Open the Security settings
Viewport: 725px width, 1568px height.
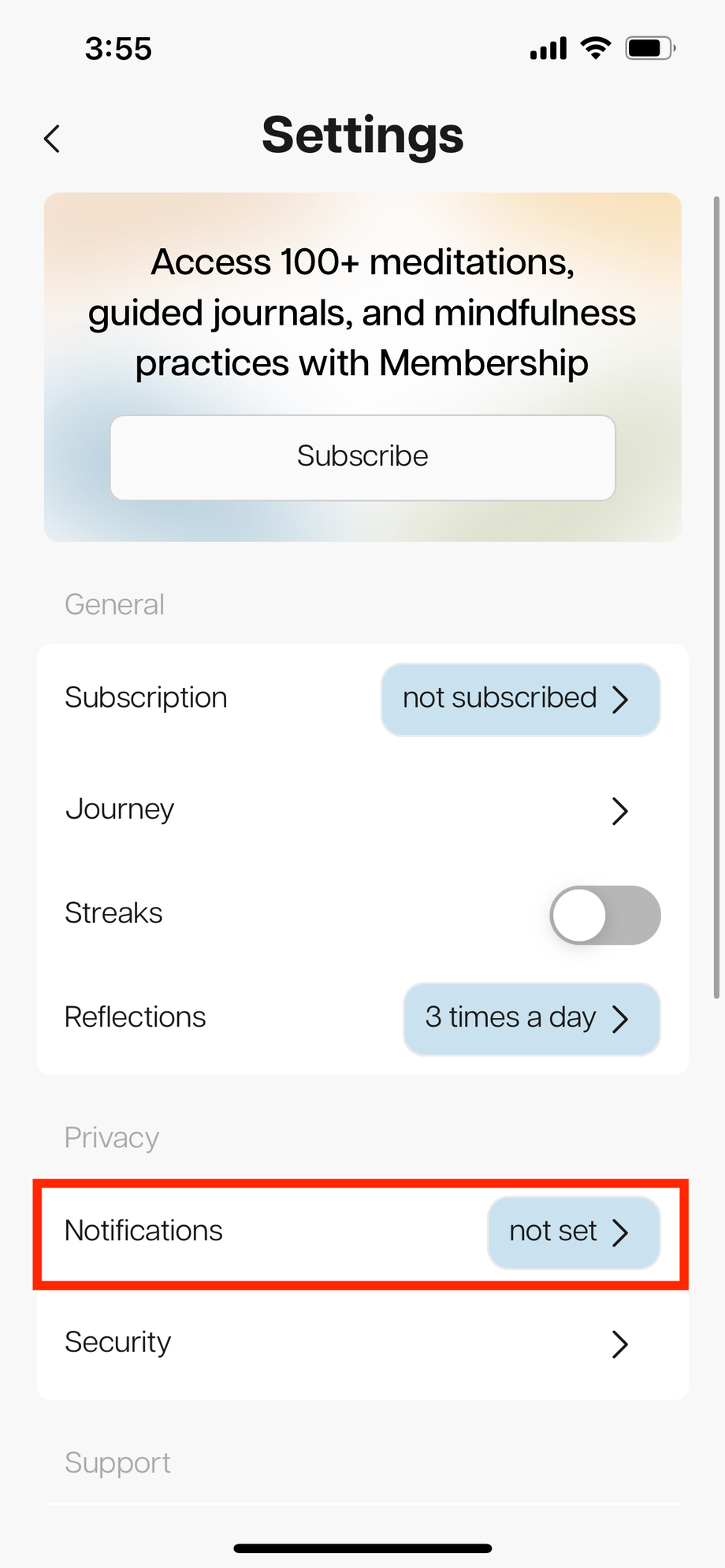(362, 1343)
